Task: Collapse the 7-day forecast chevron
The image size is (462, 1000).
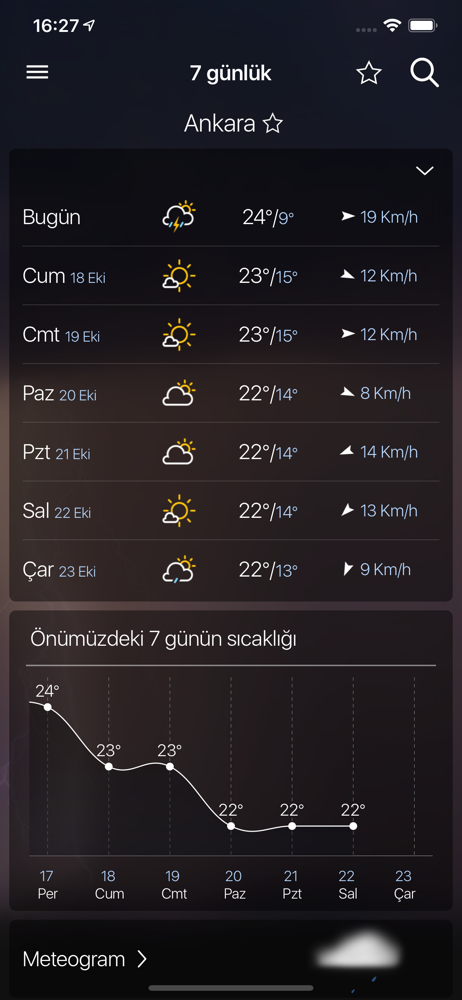Action: pos(424,170)
